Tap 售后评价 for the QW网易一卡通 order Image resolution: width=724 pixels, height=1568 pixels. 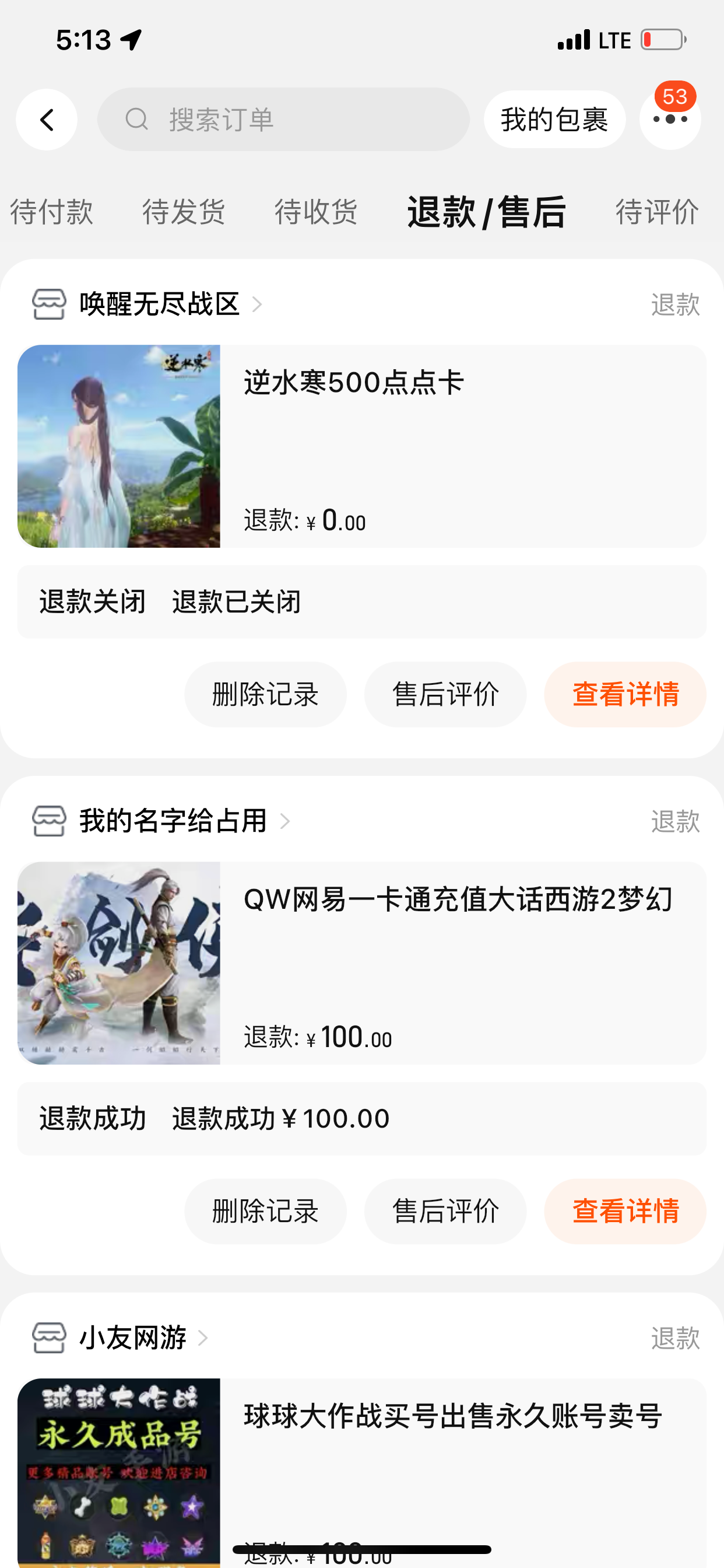pyautogui.click(x=445, y=1212)
